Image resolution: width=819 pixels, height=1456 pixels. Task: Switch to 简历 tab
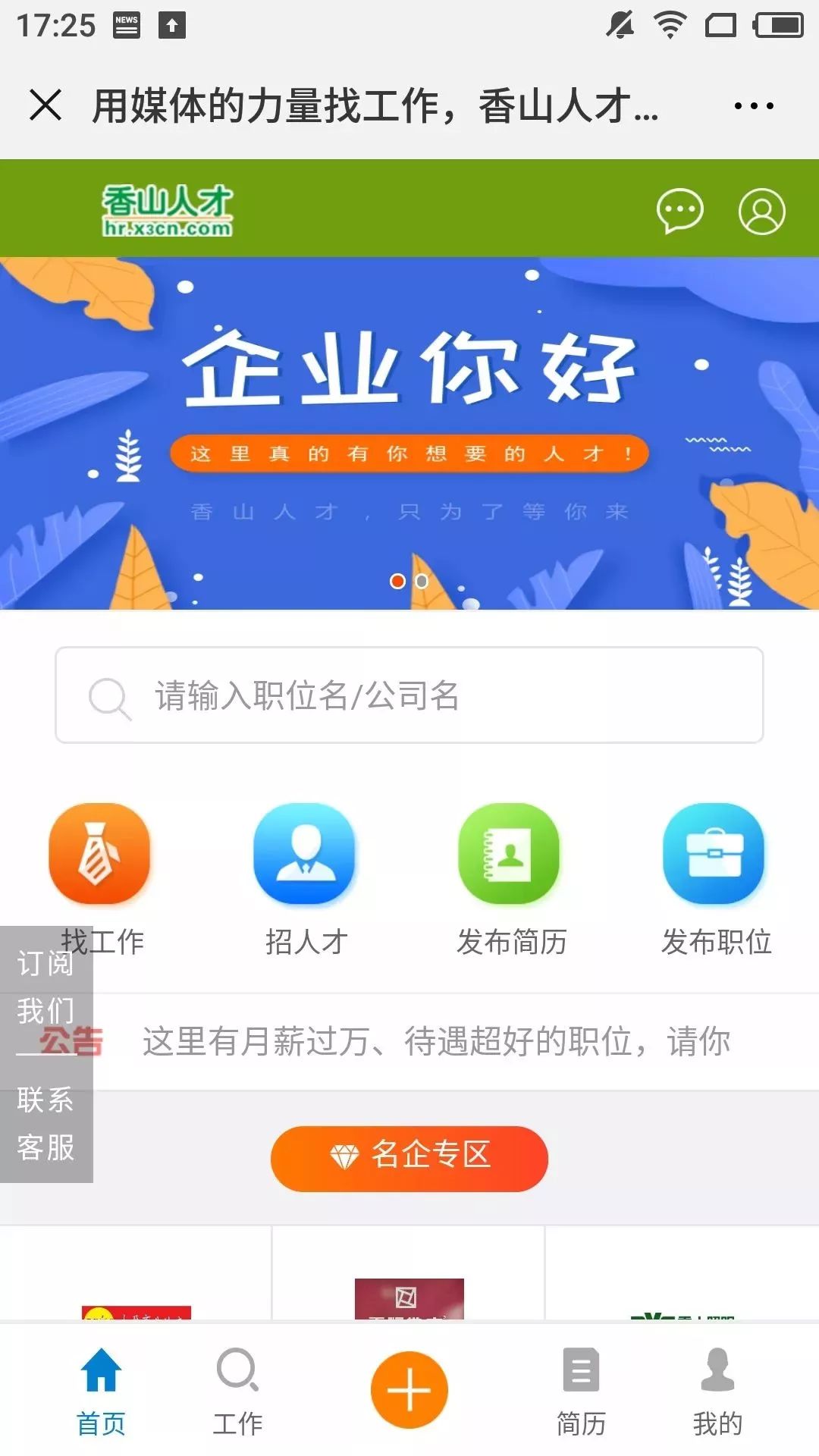click(581, 1392)
